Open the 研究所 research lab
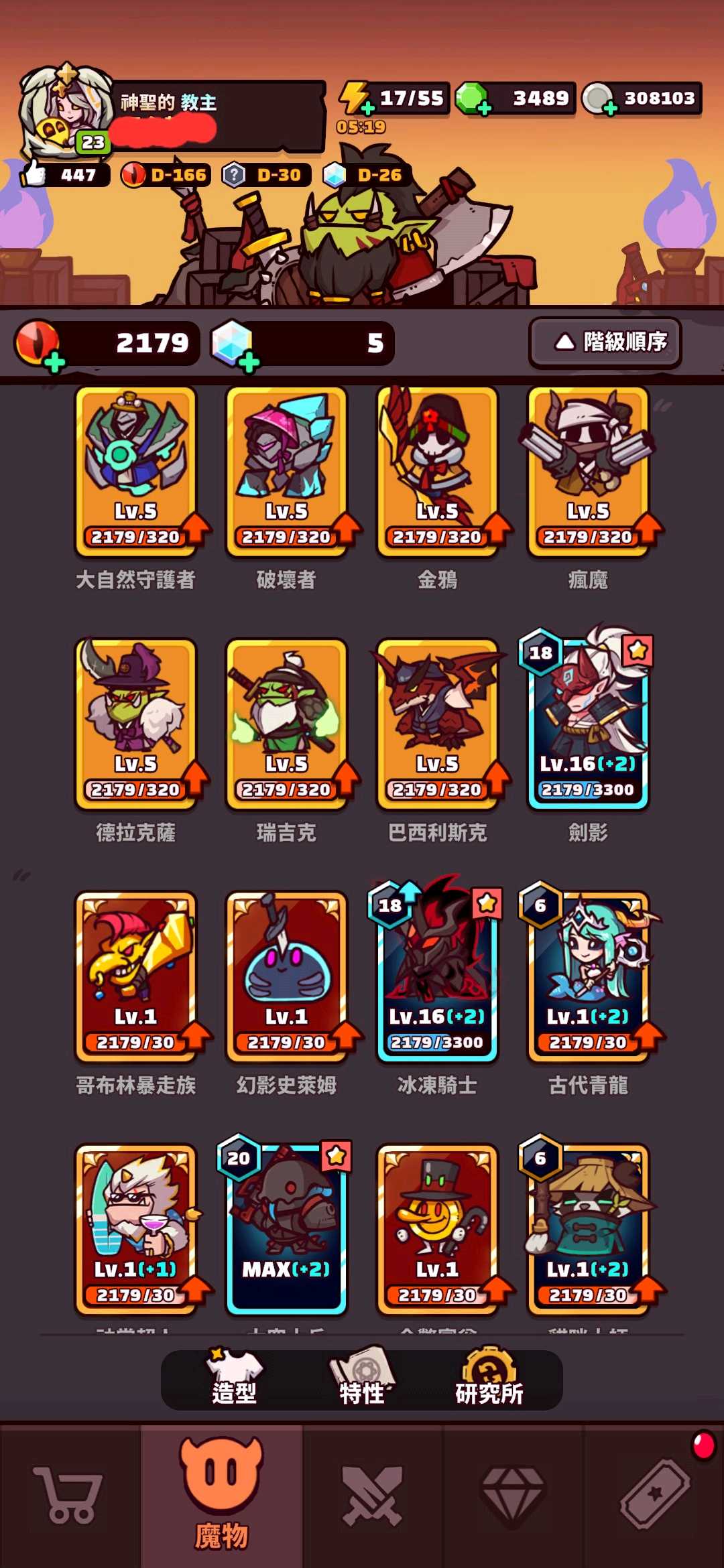Screen dimensions: 724x1568 click(x=489, y=1380)
